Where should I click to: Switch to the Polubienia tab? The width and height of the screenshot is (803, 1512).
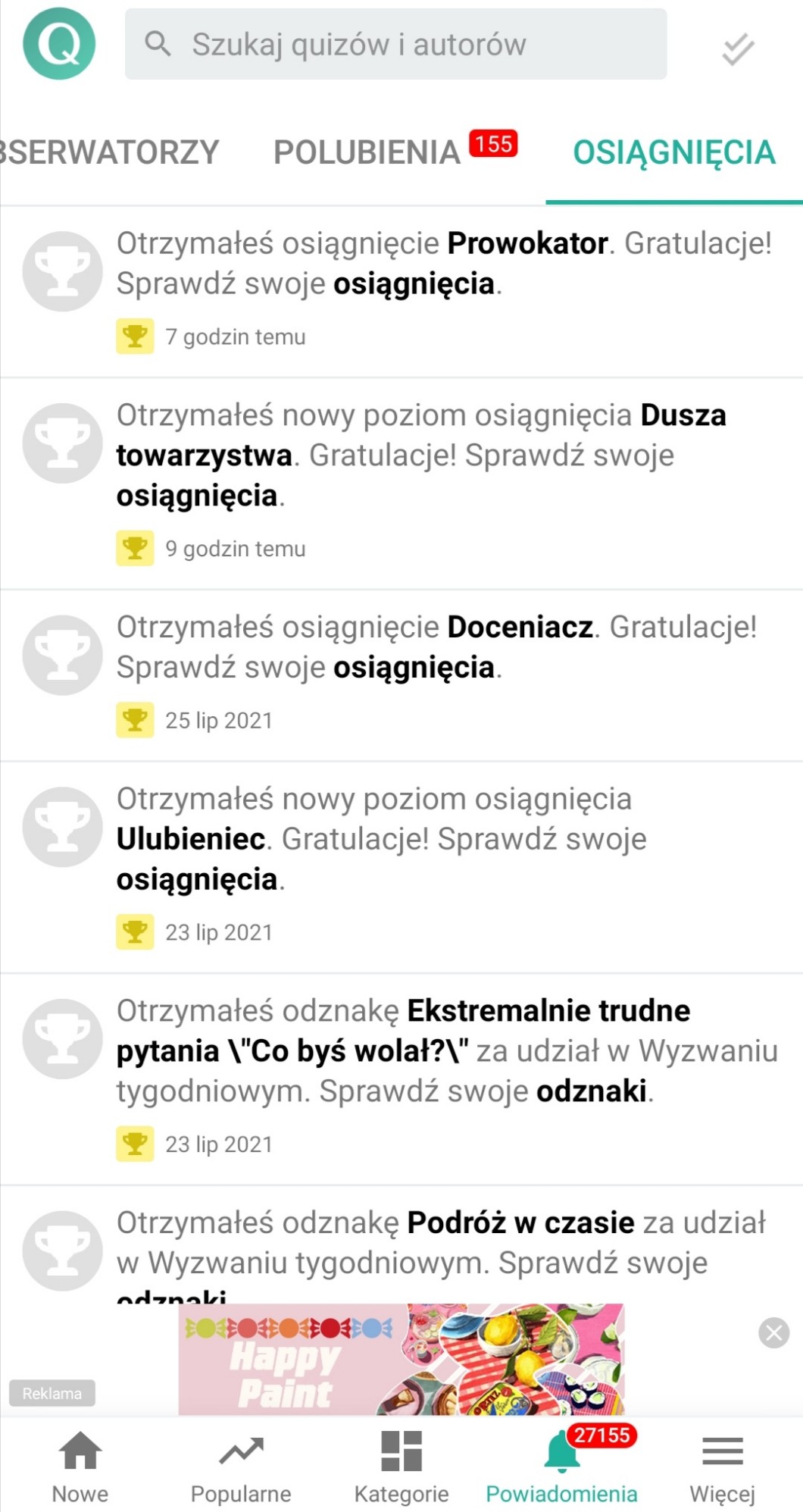pyautogui.click(x=368, y=152)
